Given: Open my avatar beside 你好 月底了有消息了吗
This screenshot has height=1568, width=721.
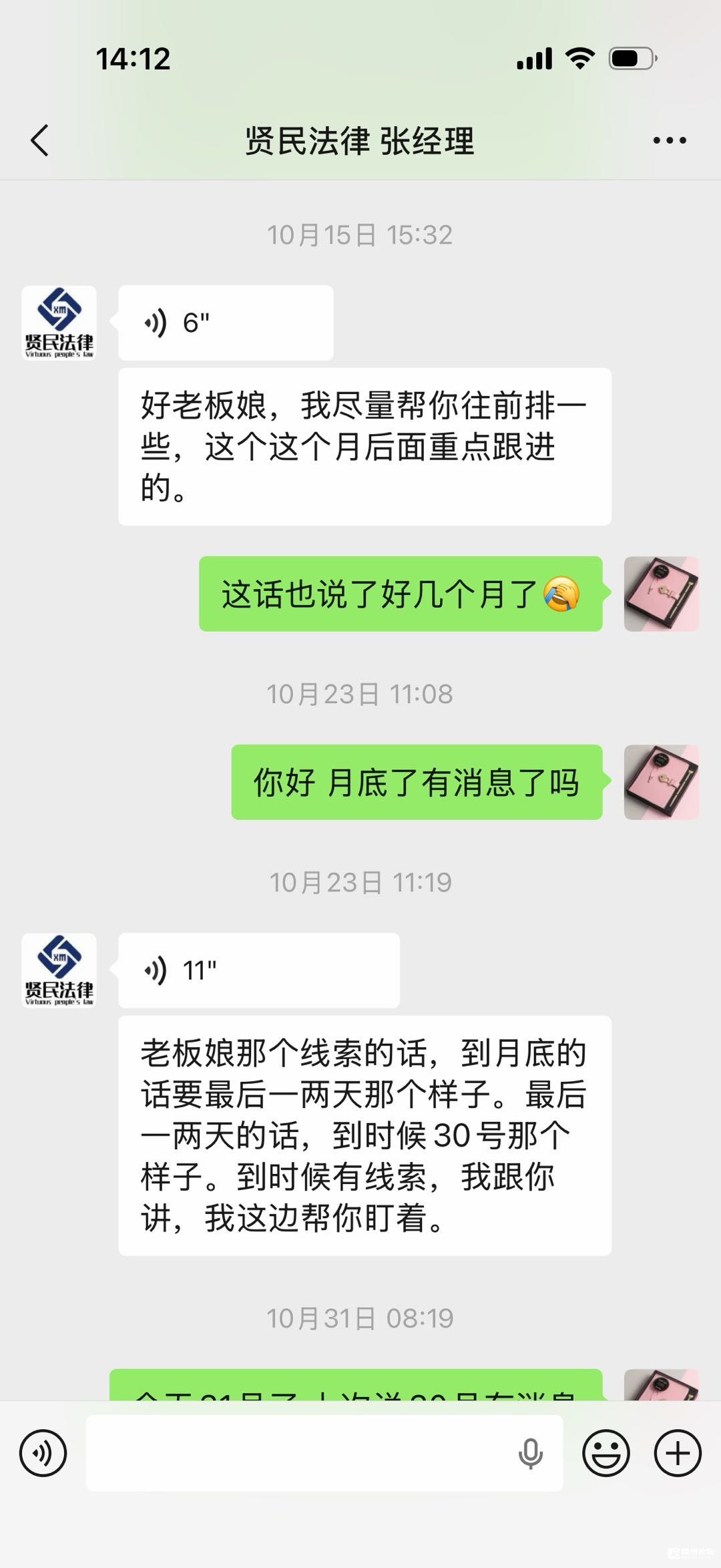Looking at the screenshot, I should [x=661, y=782].
